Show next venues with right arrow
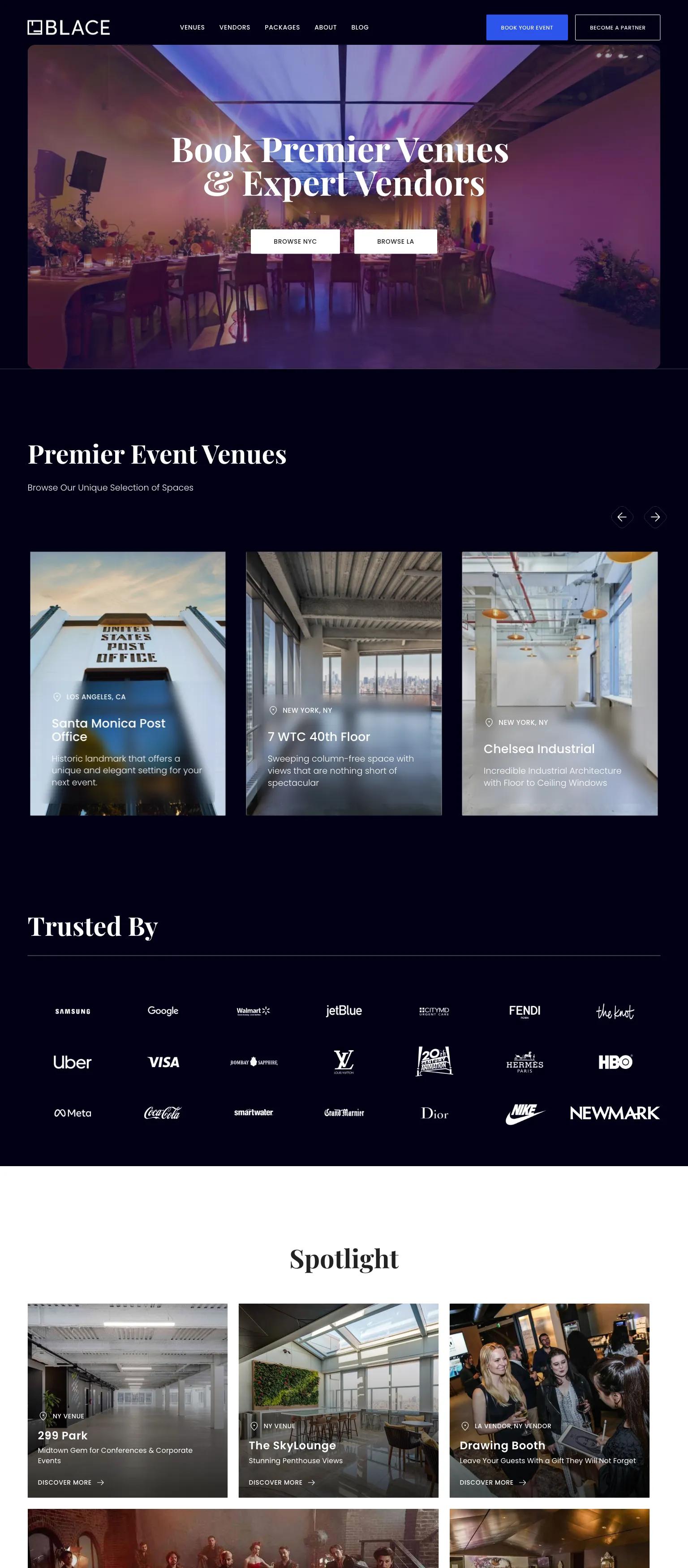This screenshot has width=688, height=1568. (655, 517)
